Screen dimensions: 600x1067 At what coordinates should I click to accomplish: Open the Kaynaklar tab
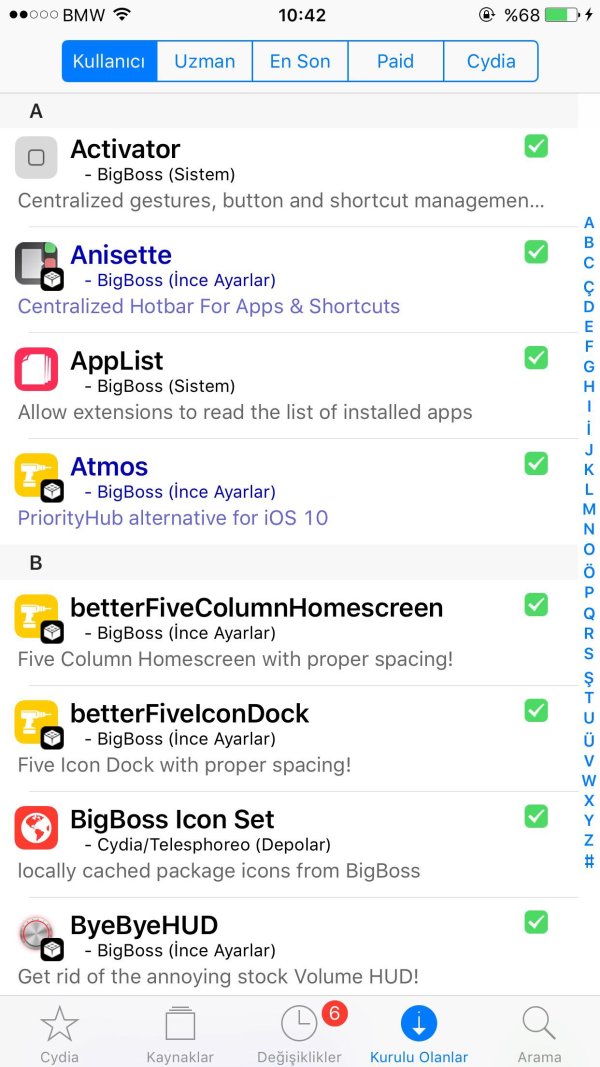tap(180, 1033)
